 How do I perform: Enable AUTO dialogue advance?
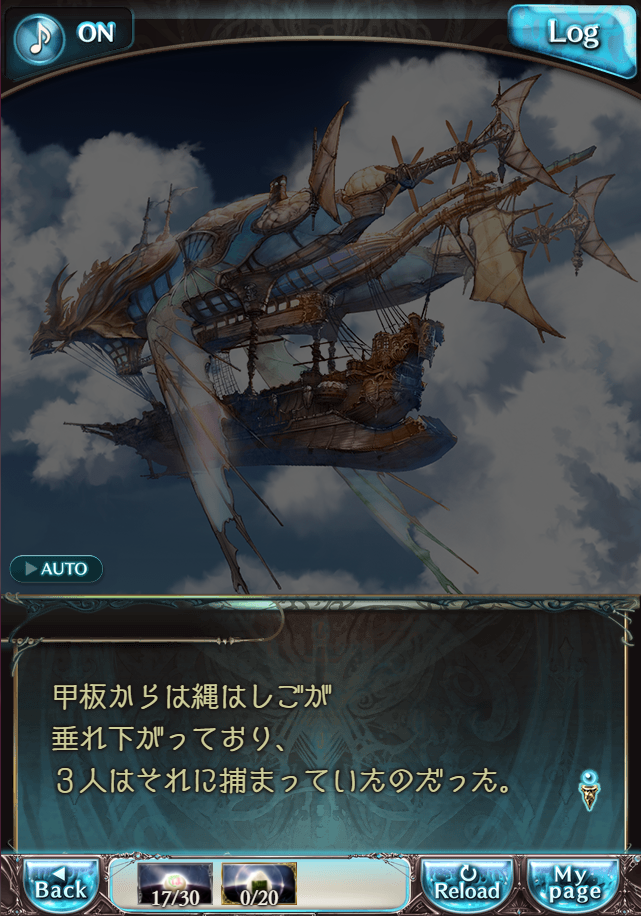point(57,569)
